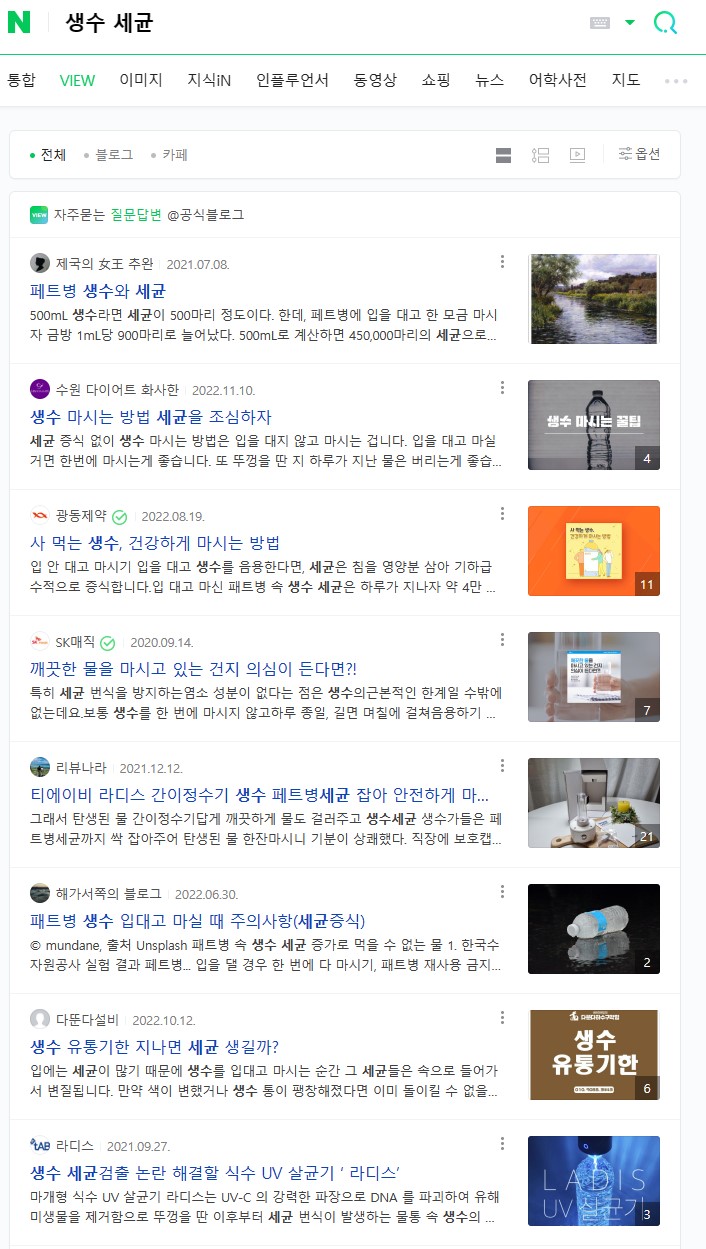Open the keyboard input tools dropdown

[x=630, y=22]
